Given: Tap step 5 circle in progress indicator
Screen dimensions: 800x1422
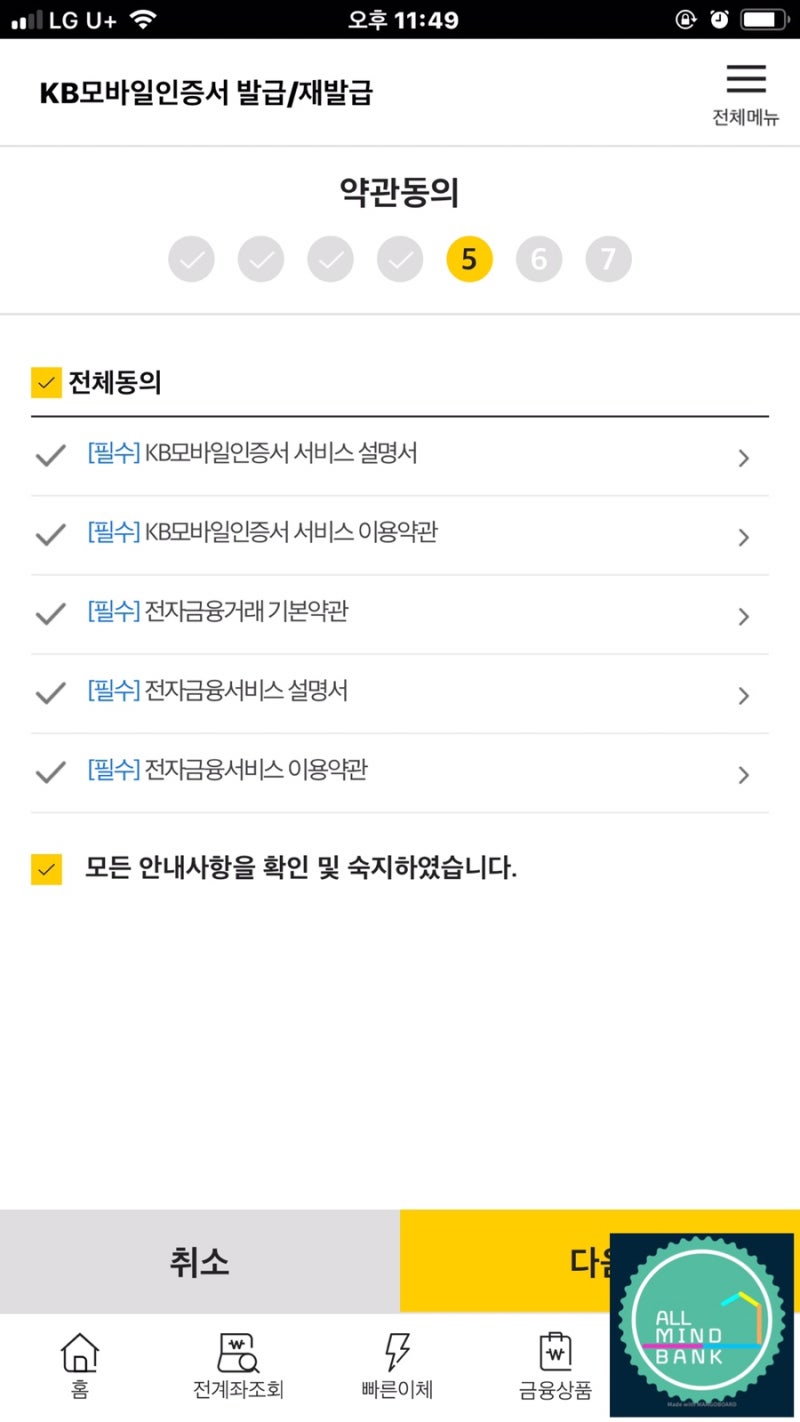Looking at the screenshot, I should pos(469,258).
